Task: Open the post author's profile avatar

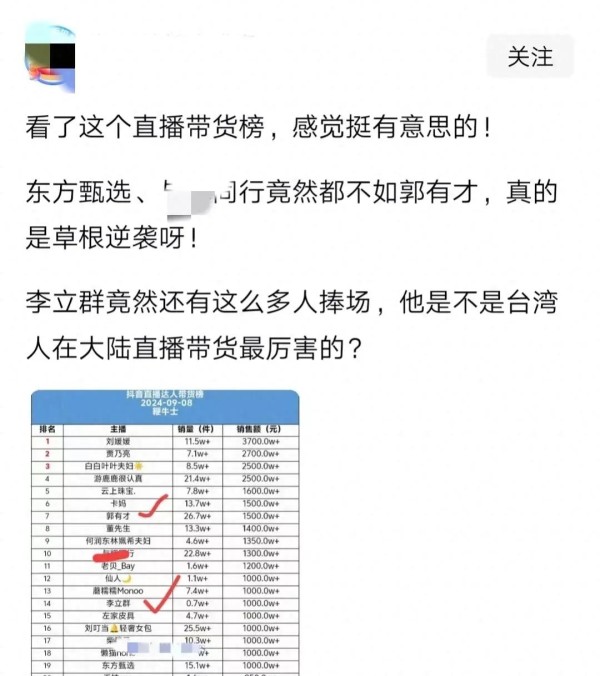Action: [x=50, y=57]
